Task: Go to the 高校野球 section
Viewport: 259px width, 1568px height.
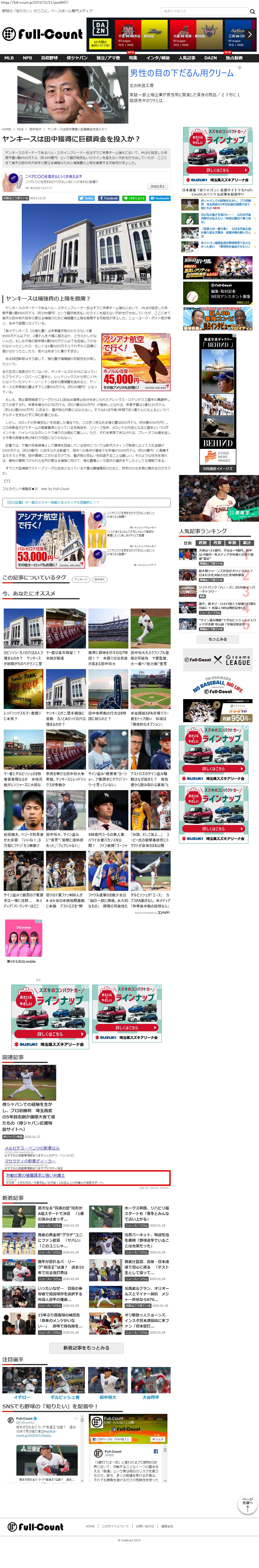Action: pyautogui.click(x=49, y=58)
